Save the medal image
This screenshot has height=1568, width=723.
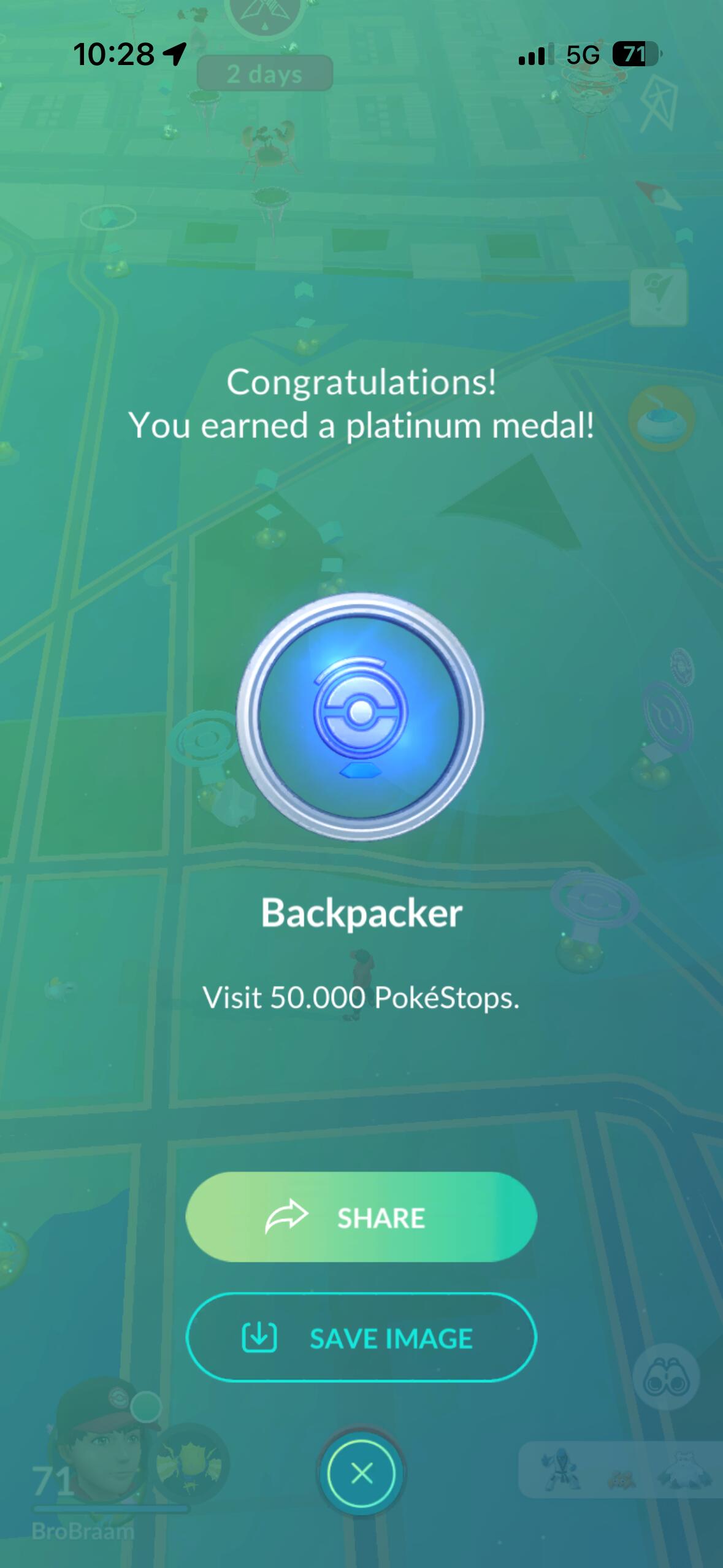pos(361,1338)
